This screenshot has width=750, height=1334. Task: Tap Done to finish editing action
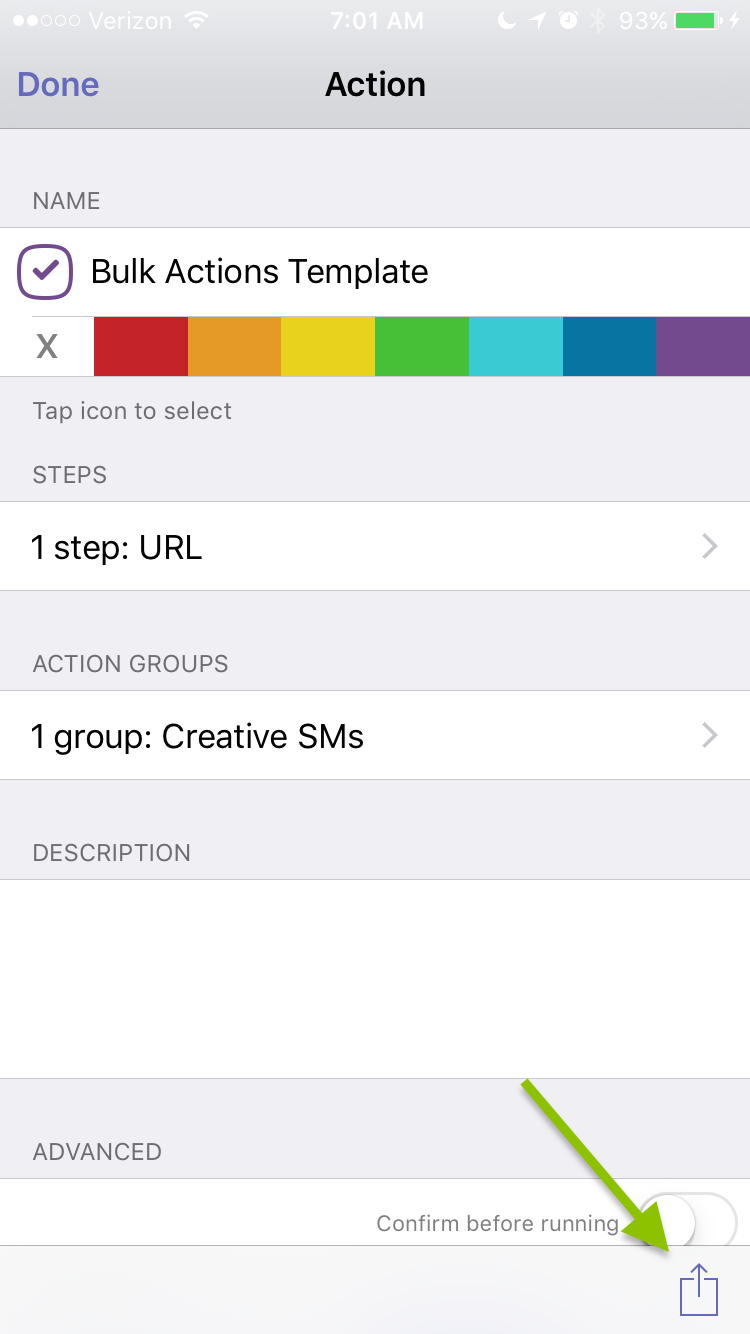point(58,84)
